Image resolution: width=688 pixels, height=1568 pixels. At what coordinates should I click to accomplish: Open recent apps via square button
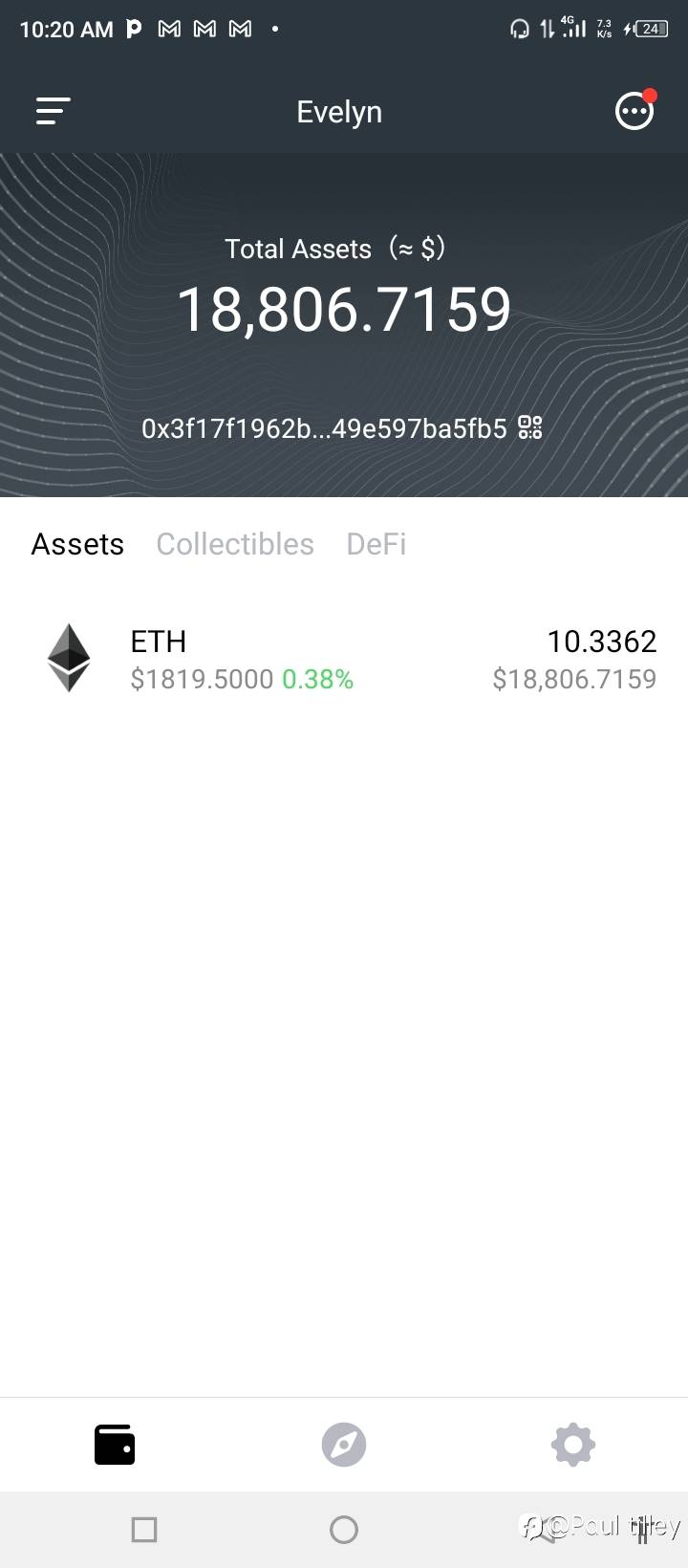pyautogui.click(x=144, y=1530)
